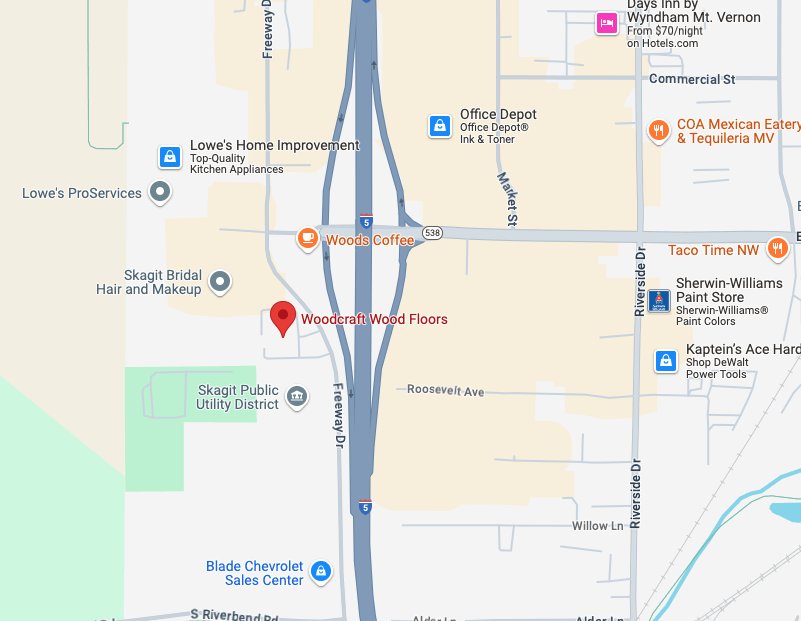Tap Days Inn by Wyndham hotel marker
801x621 pixels.
point(606,24)
